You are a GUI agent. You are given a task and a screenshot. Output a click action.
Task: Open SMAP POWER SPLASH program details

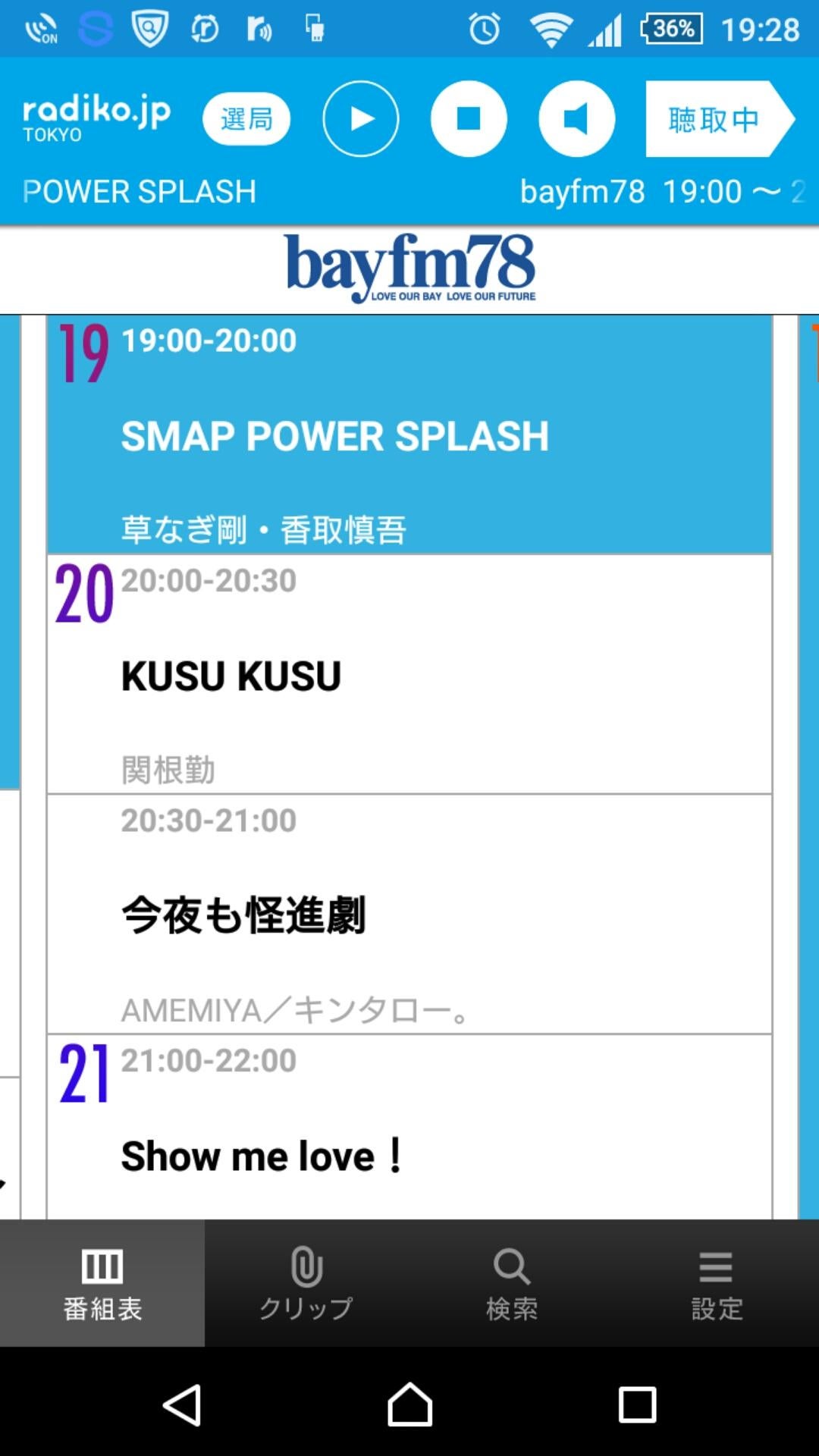[x=409, y=435]
